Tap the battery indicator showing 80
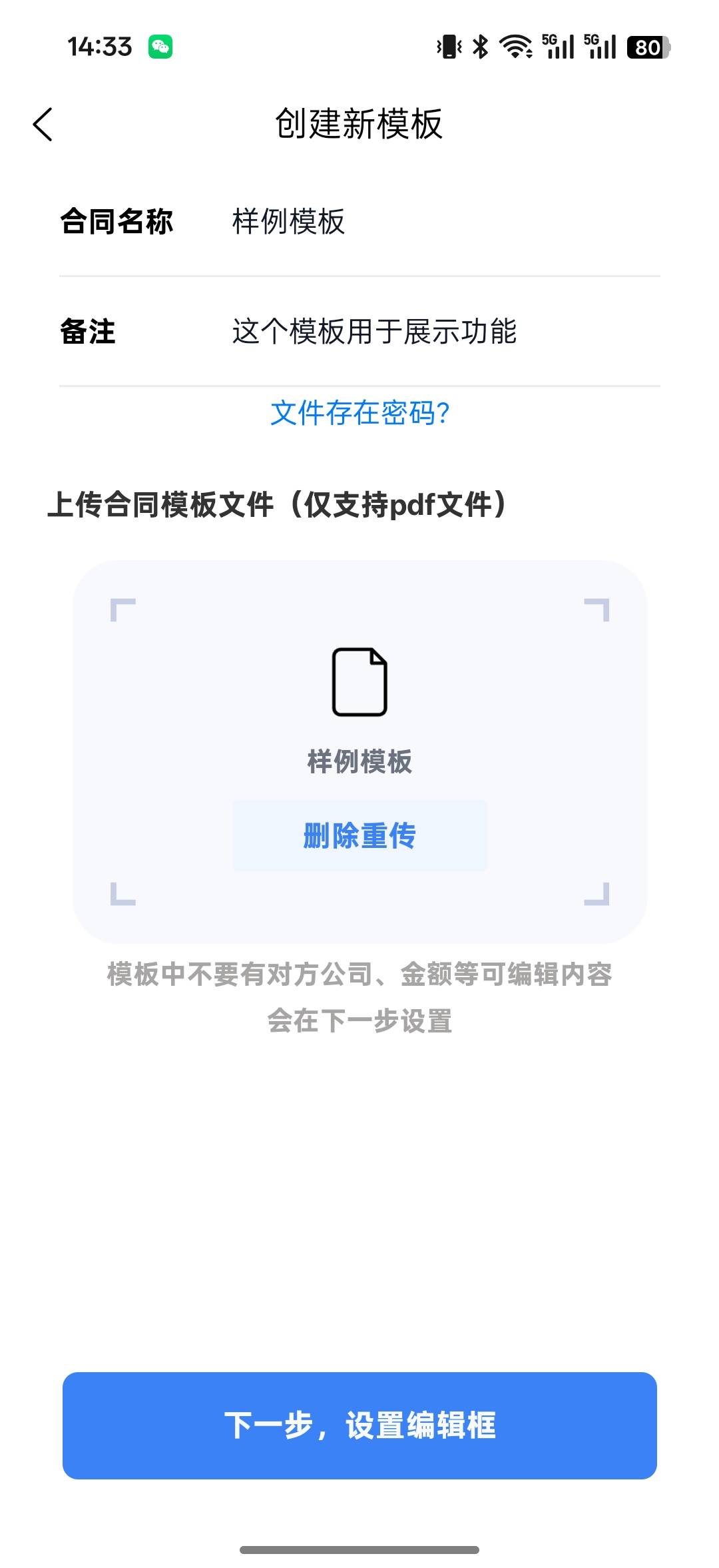This screenshot has height=1568, width=719. 648,47
